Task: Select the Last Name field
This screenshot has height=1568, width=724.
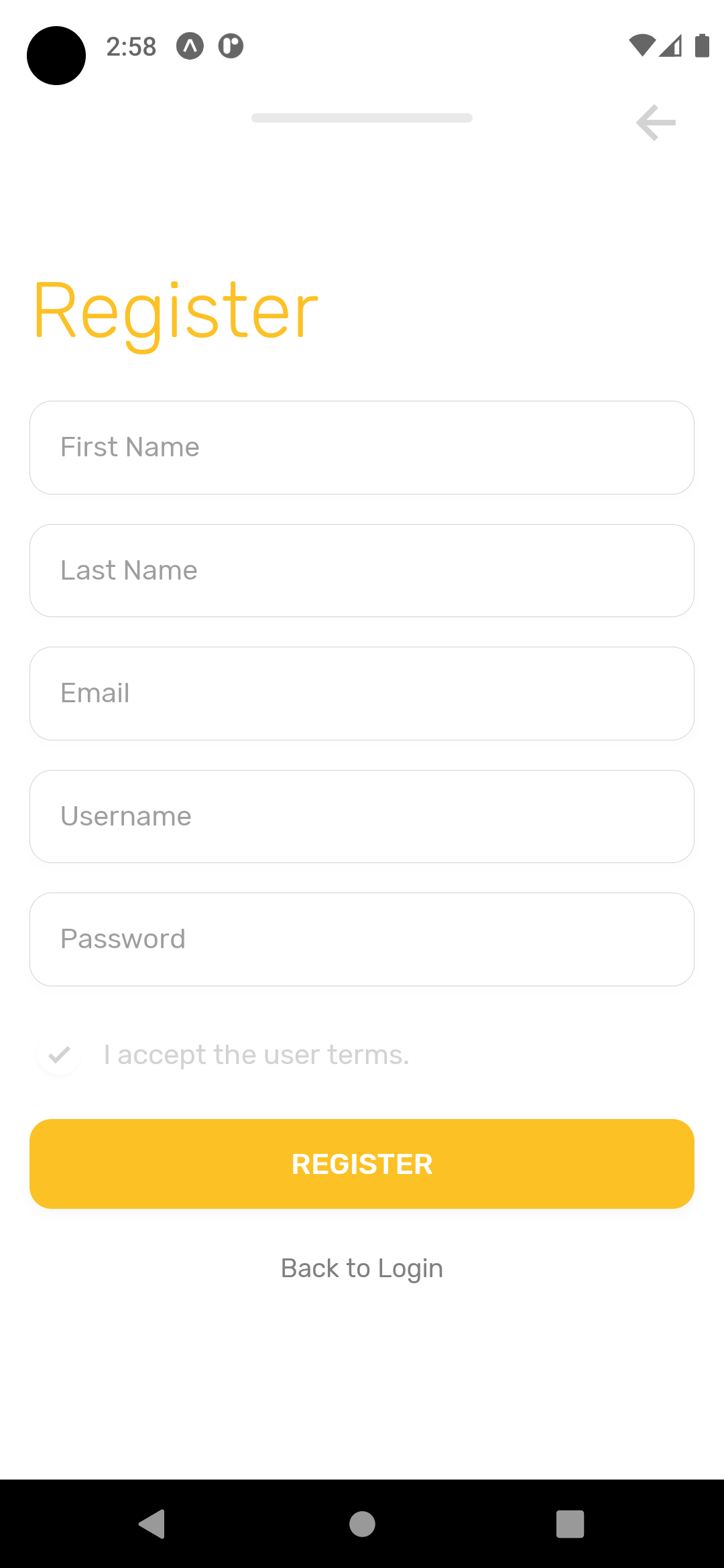Action: tap(361, 570)
